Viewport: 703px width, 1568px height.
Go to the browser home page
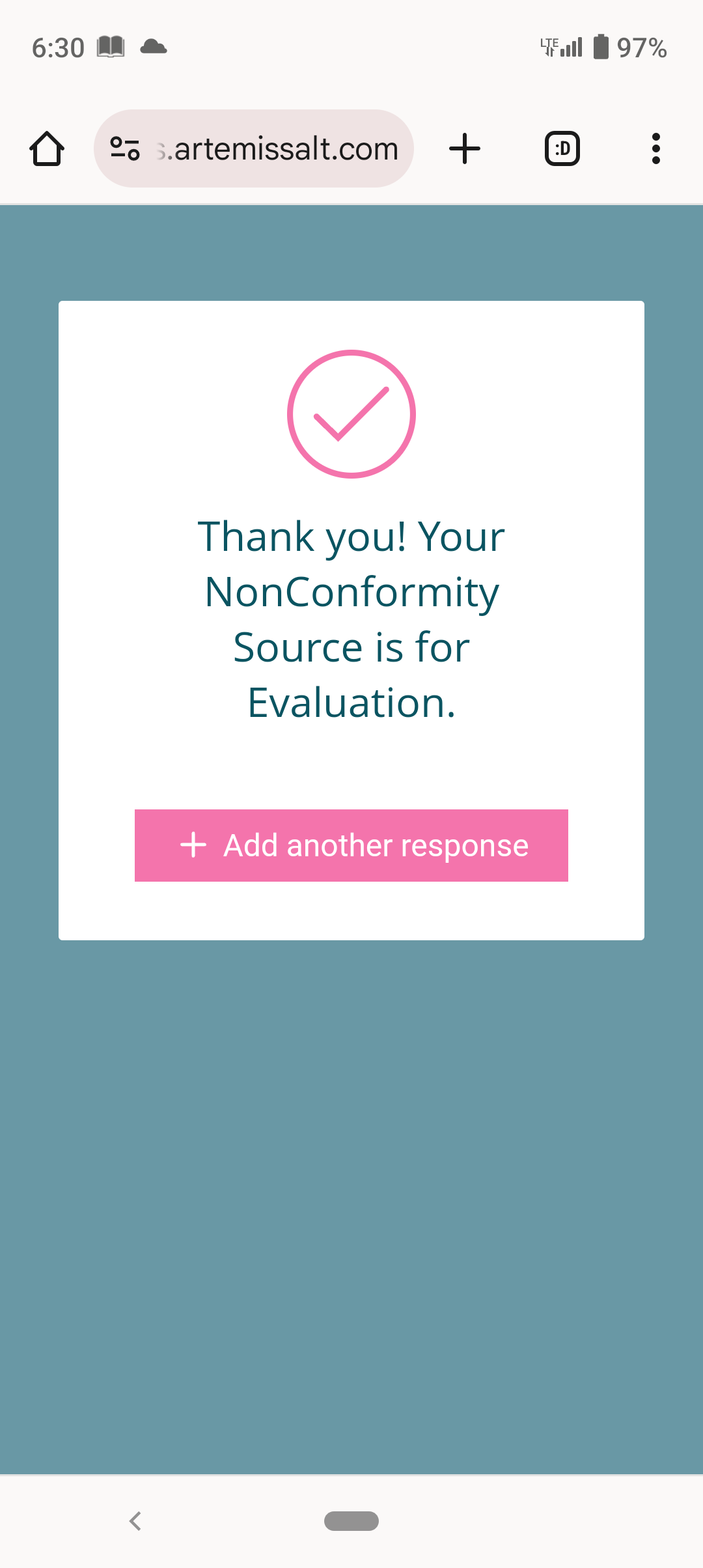pos(47,149)
